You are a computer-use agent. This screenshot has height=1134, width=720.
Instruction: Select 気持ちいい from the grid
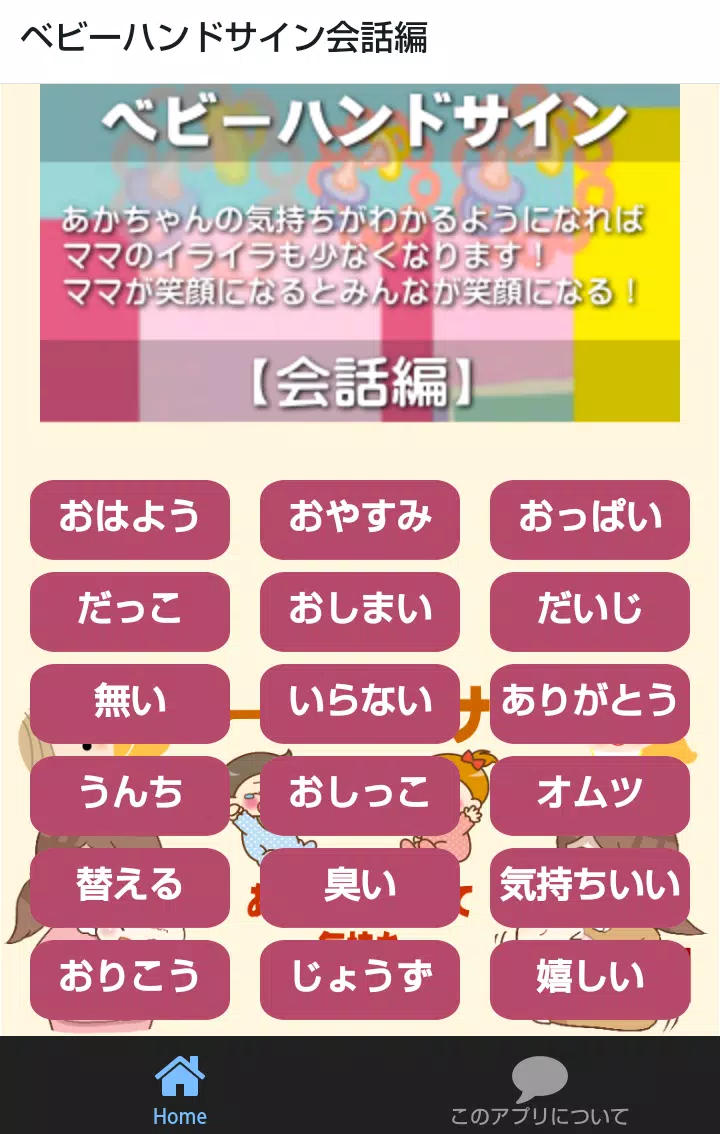(x=589, y=887)
